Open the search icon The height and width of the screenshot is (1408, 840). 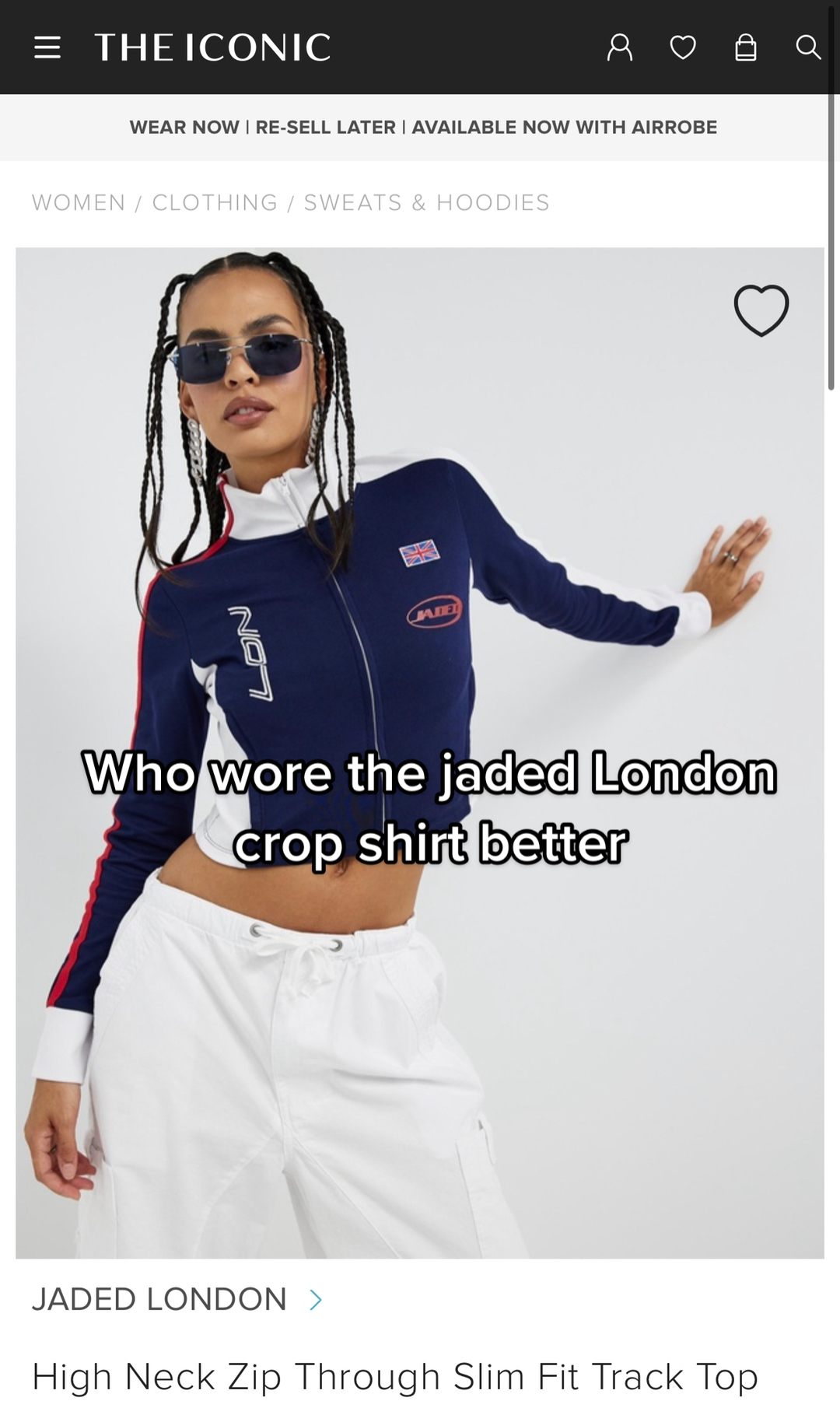[x=808, y=47]
